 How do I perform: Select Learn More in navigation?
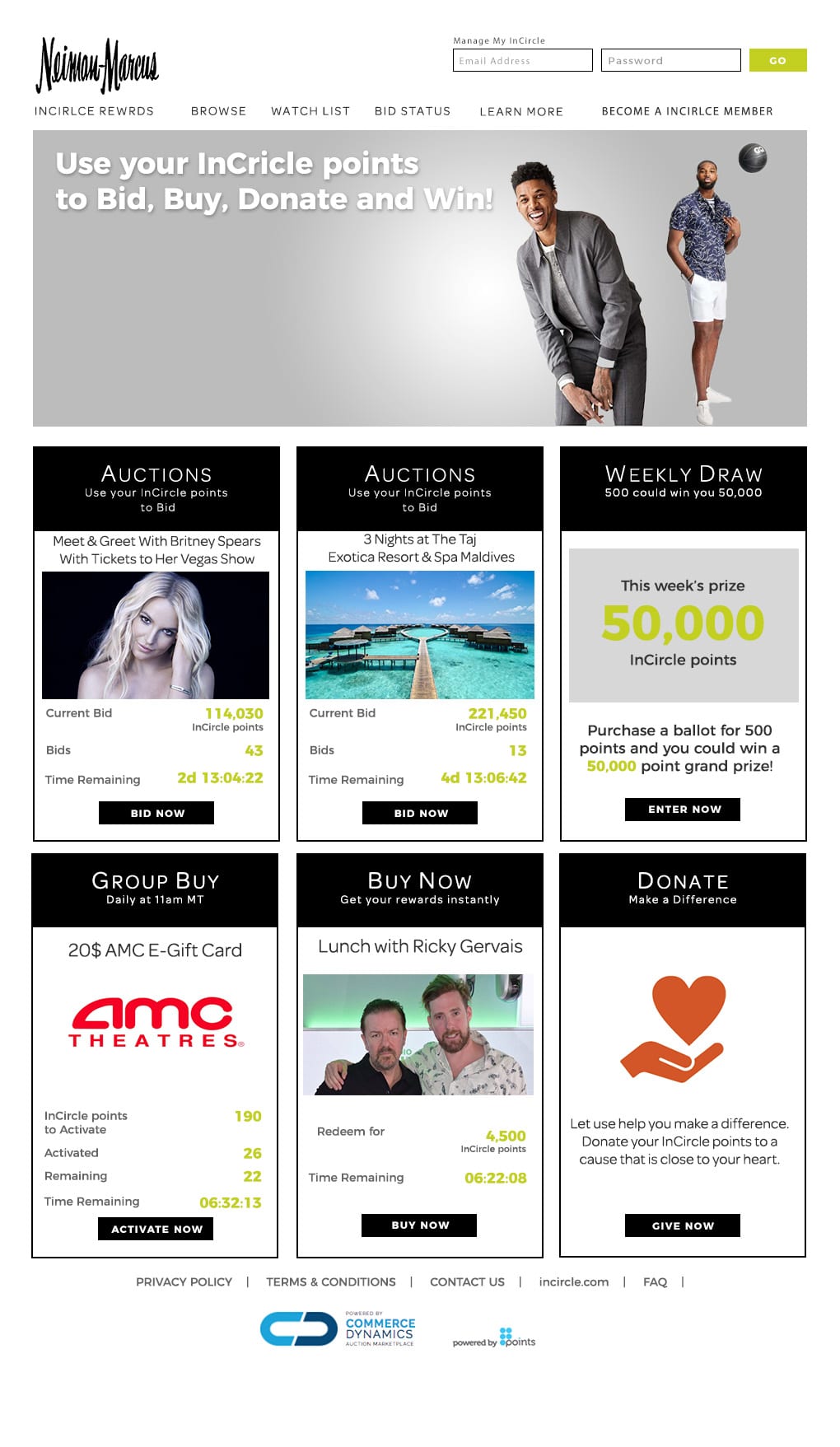click(x=521, y=111)
